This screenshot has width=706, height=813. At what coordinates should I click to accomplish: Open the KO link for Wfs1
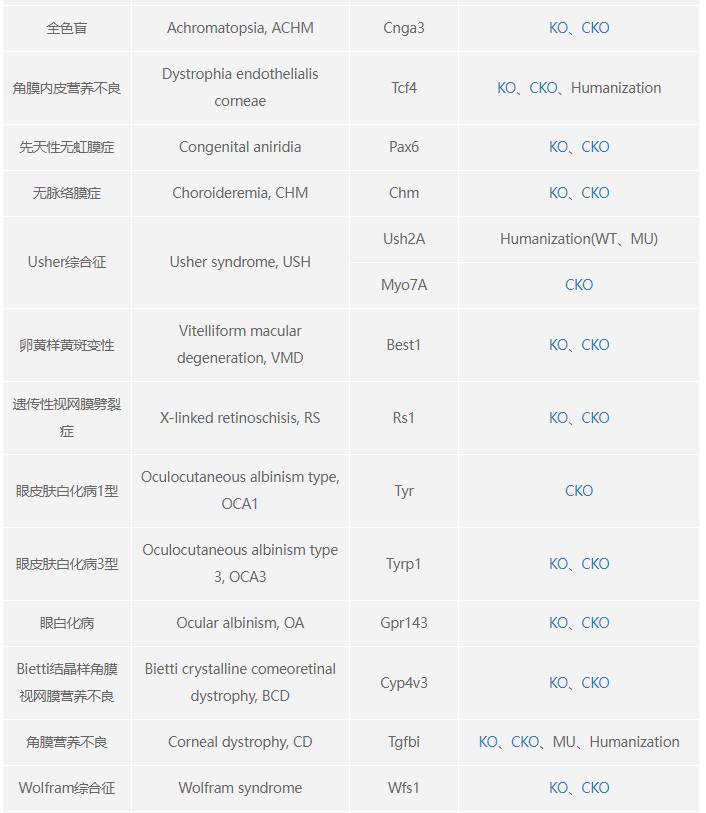[558, 788]
